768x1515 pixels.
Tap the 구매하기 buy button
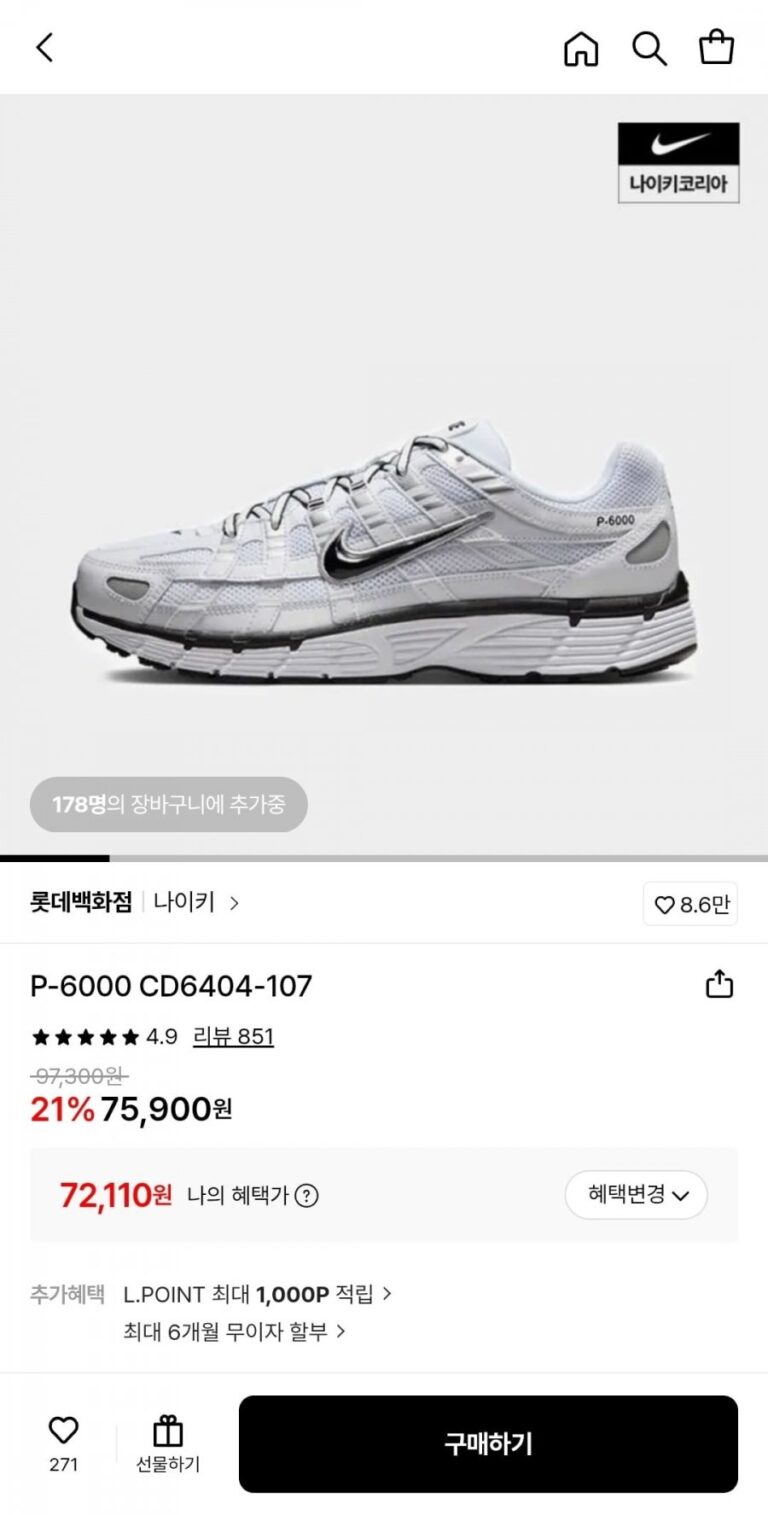[488, 1444]
